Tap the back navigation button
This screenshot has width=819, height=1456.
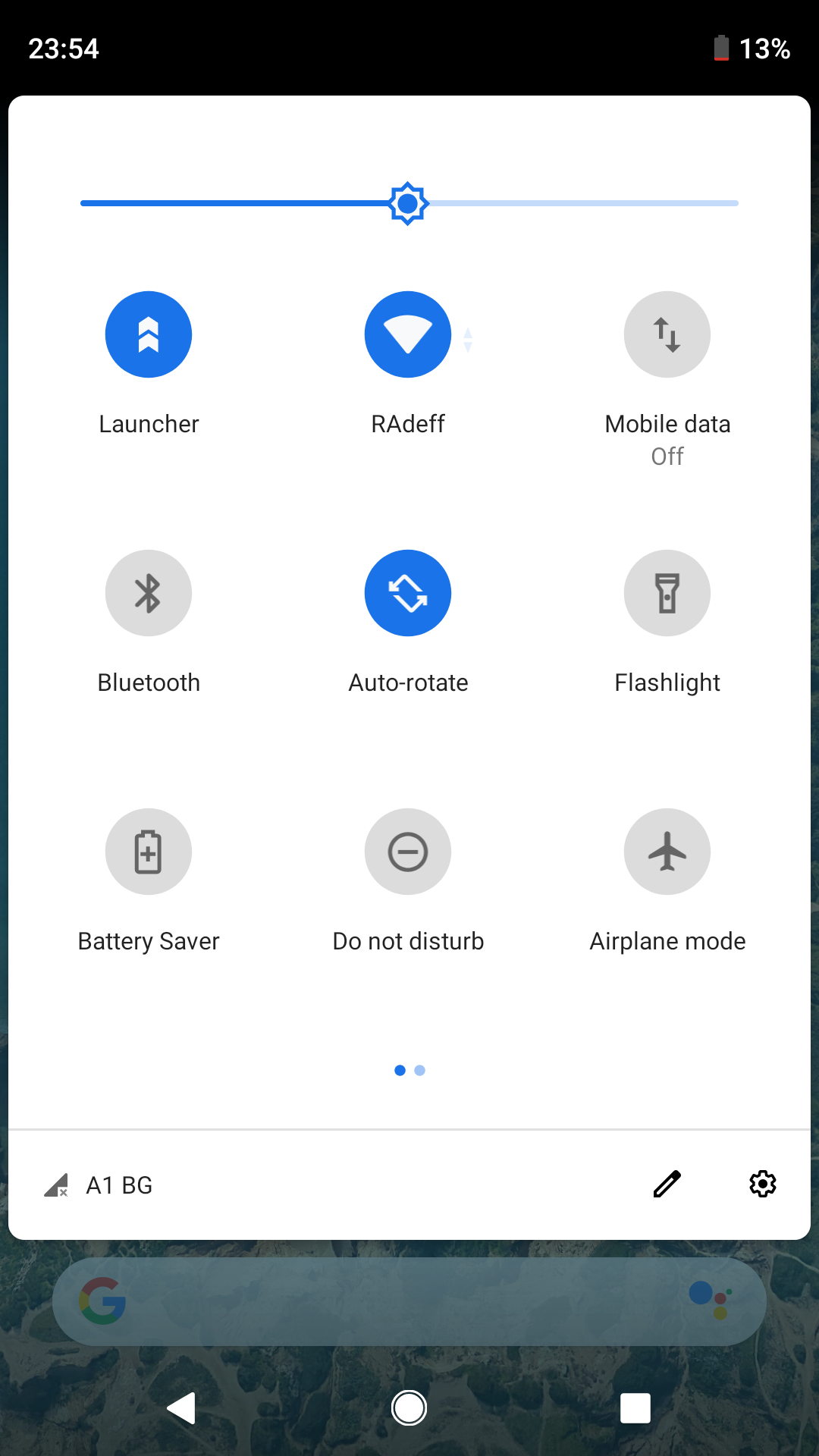[182, 1408]
